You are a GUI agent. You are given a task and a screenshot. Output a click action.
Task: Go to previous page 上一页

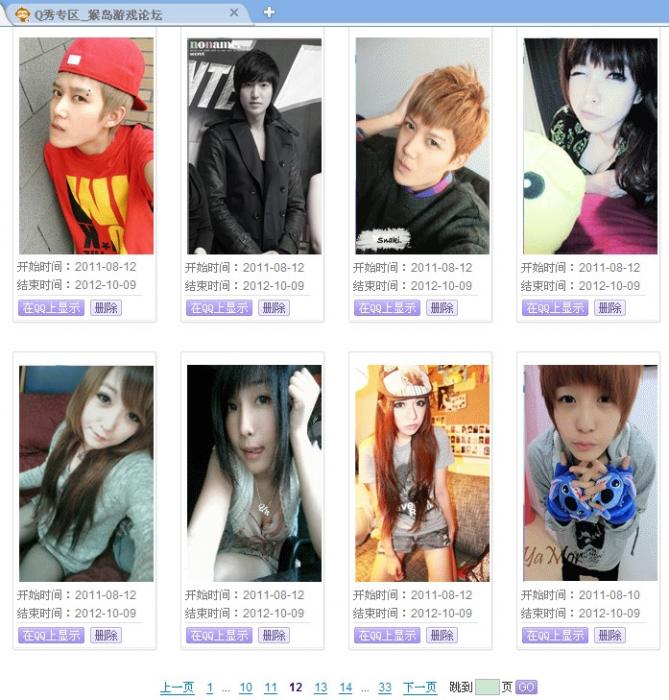[177, 688]
